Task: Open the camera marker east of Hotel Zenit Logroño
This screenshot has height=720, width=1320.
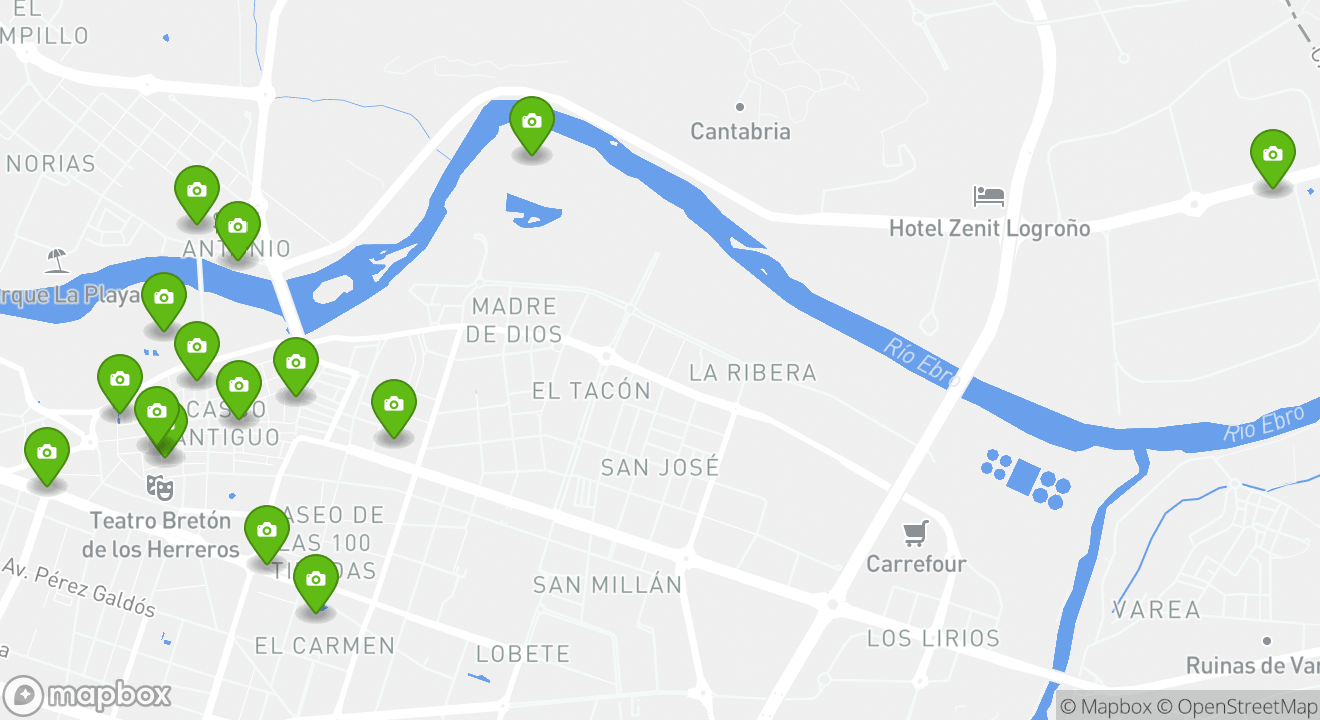Action: pos(1272,156)
